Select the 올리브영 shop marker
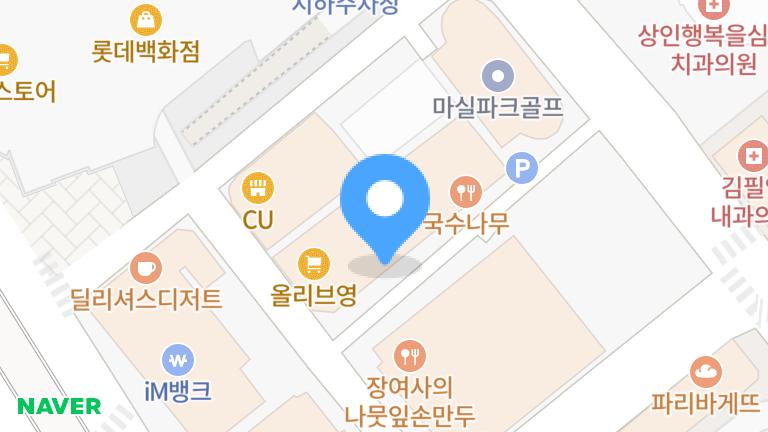 pyautogui.click(x=315, y=264)
